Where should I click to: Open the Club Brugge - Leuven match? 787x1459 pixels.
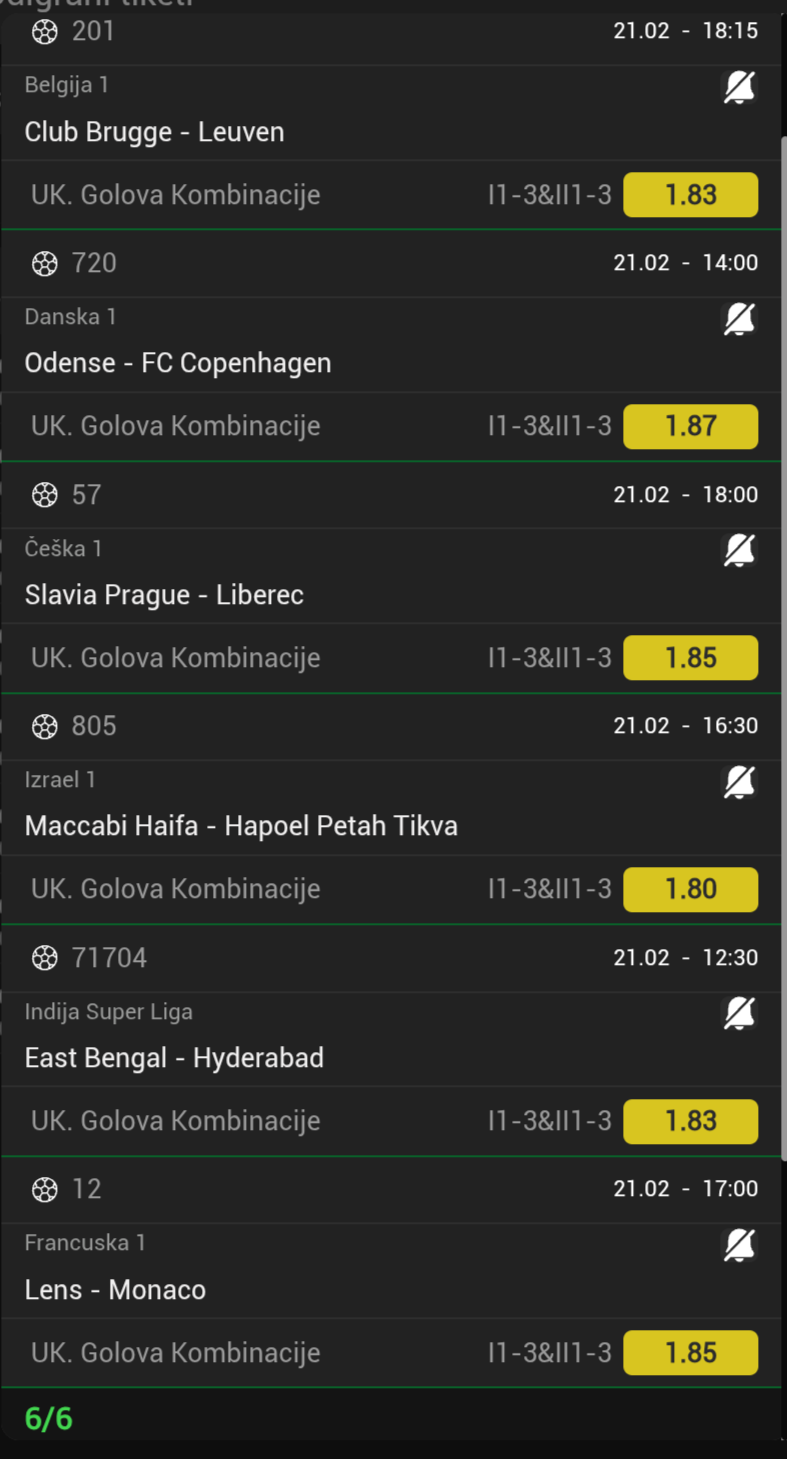pyautogui.click(x=155, y=132)
